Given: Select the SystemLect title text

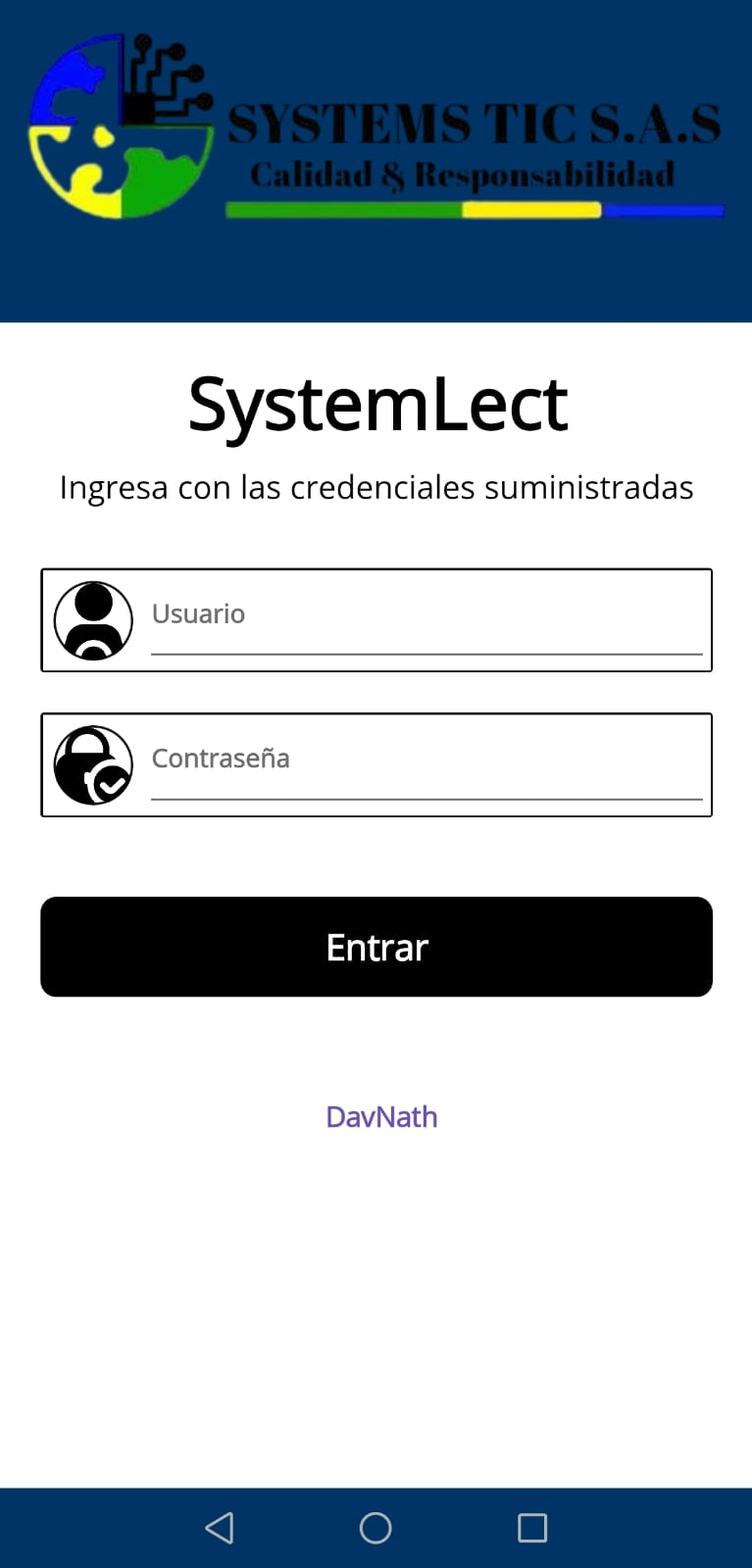Looking at the screenshot, I should coord(376,402).
